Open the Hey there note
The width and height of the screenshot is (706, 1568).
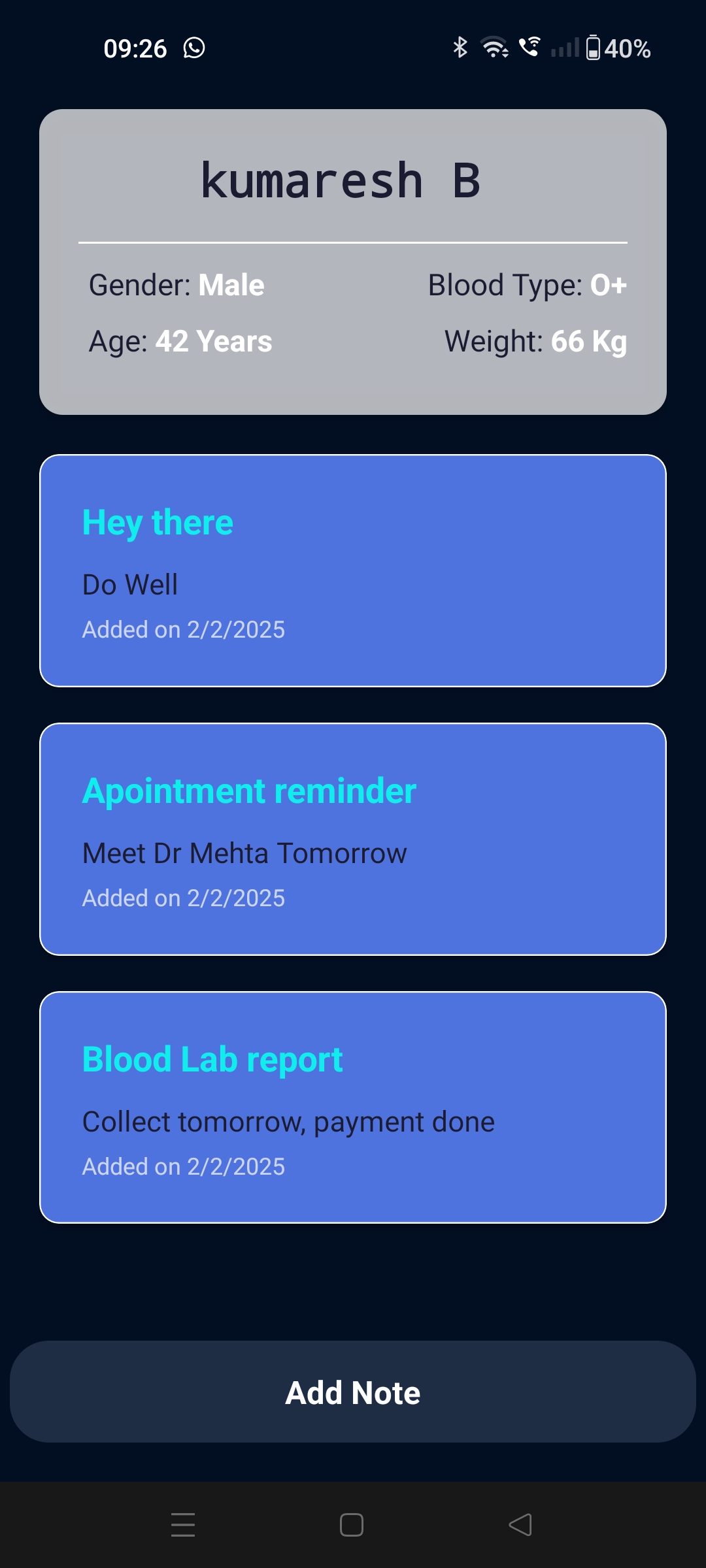pos(353,570)
